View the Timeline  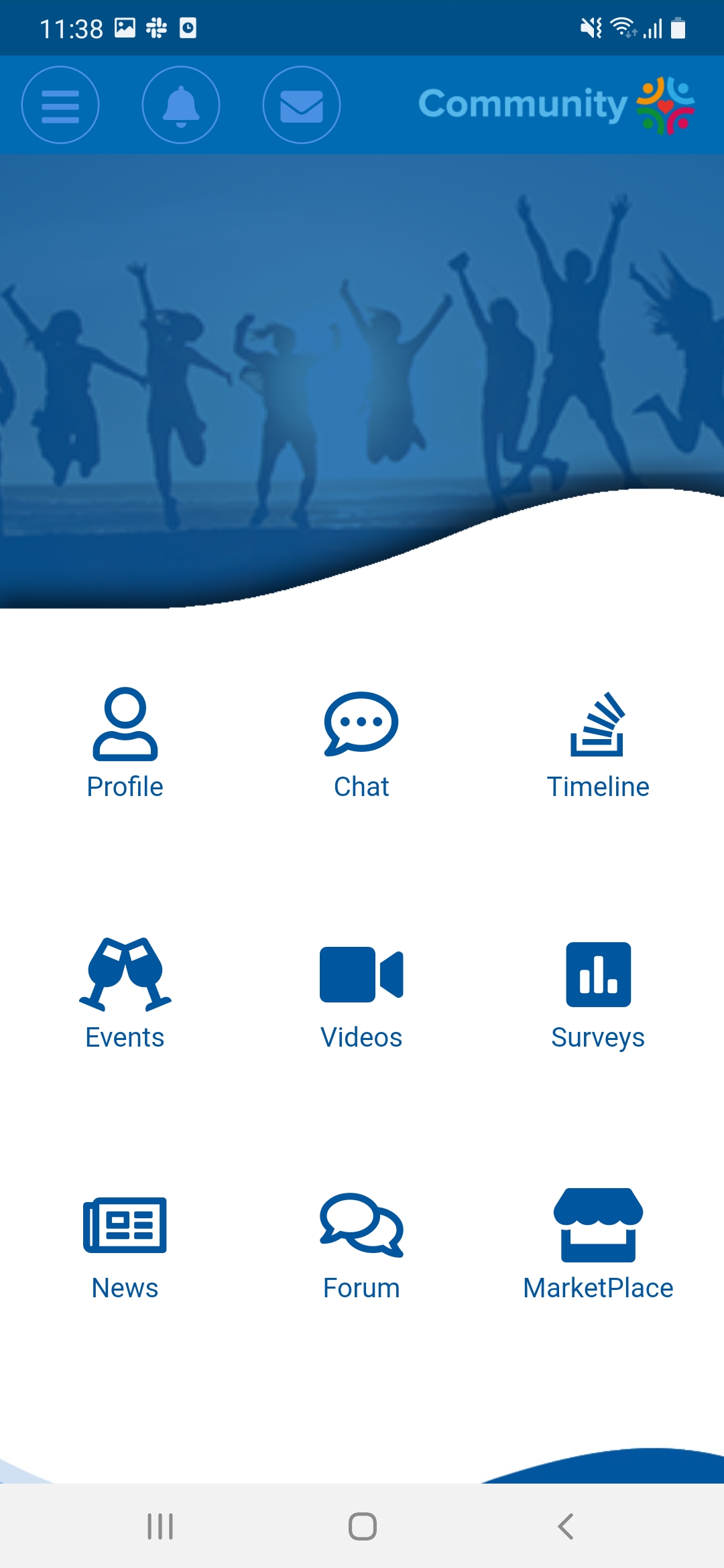click(x=597, y=744)
